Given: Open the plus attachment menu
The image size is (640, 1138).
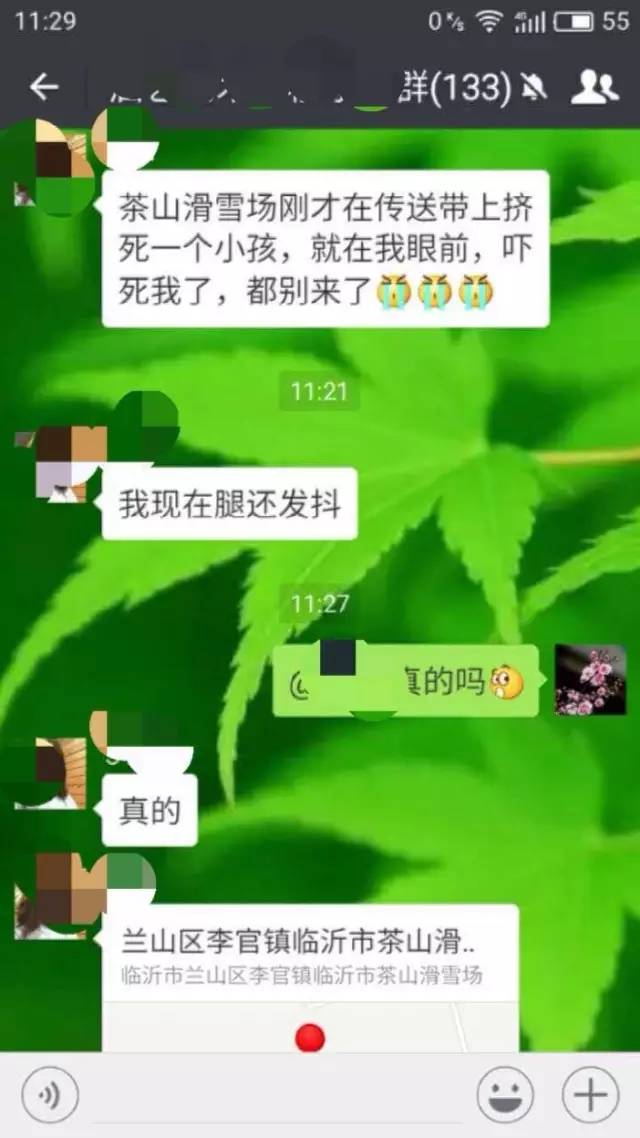Looking at the screenshot, I should click(x=590, y=1097).
